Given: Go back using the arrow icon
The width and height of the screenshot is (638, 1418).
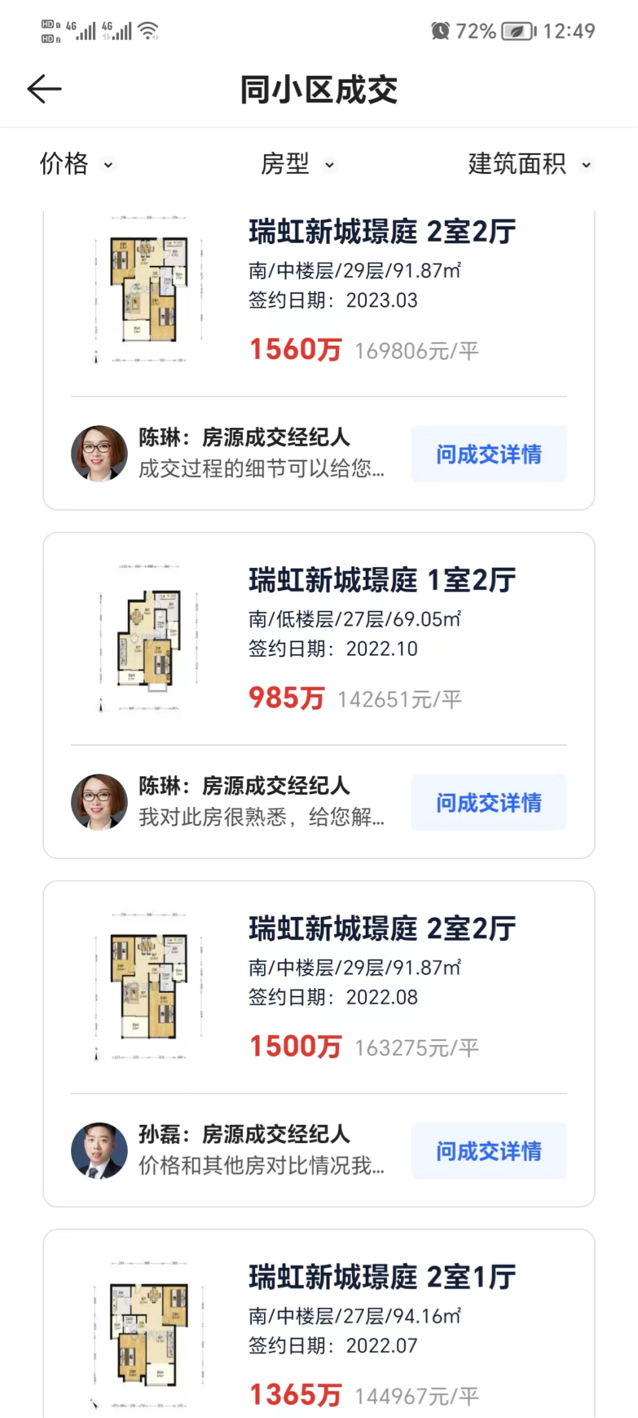Looking at the screenshot, I should [x=44, y=89].
